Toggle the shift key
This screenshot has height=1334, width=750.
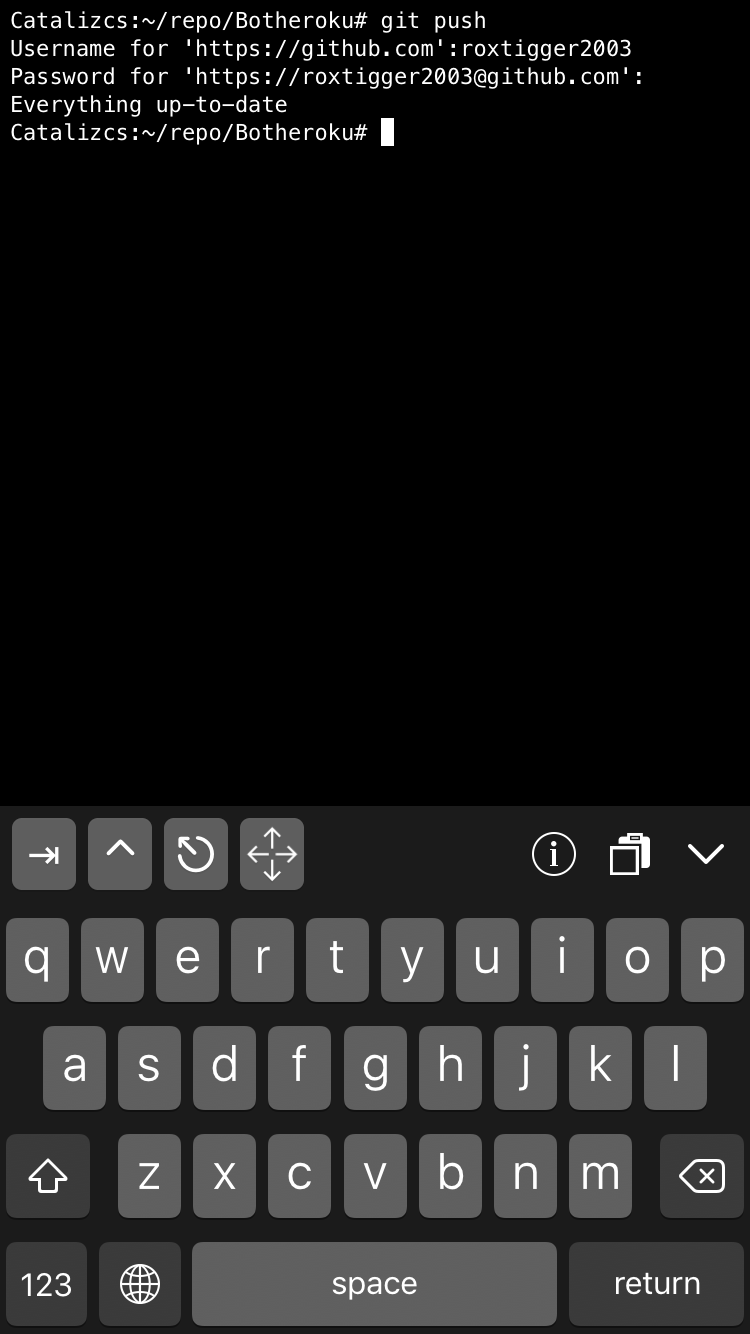click(x=48, y=1175)
